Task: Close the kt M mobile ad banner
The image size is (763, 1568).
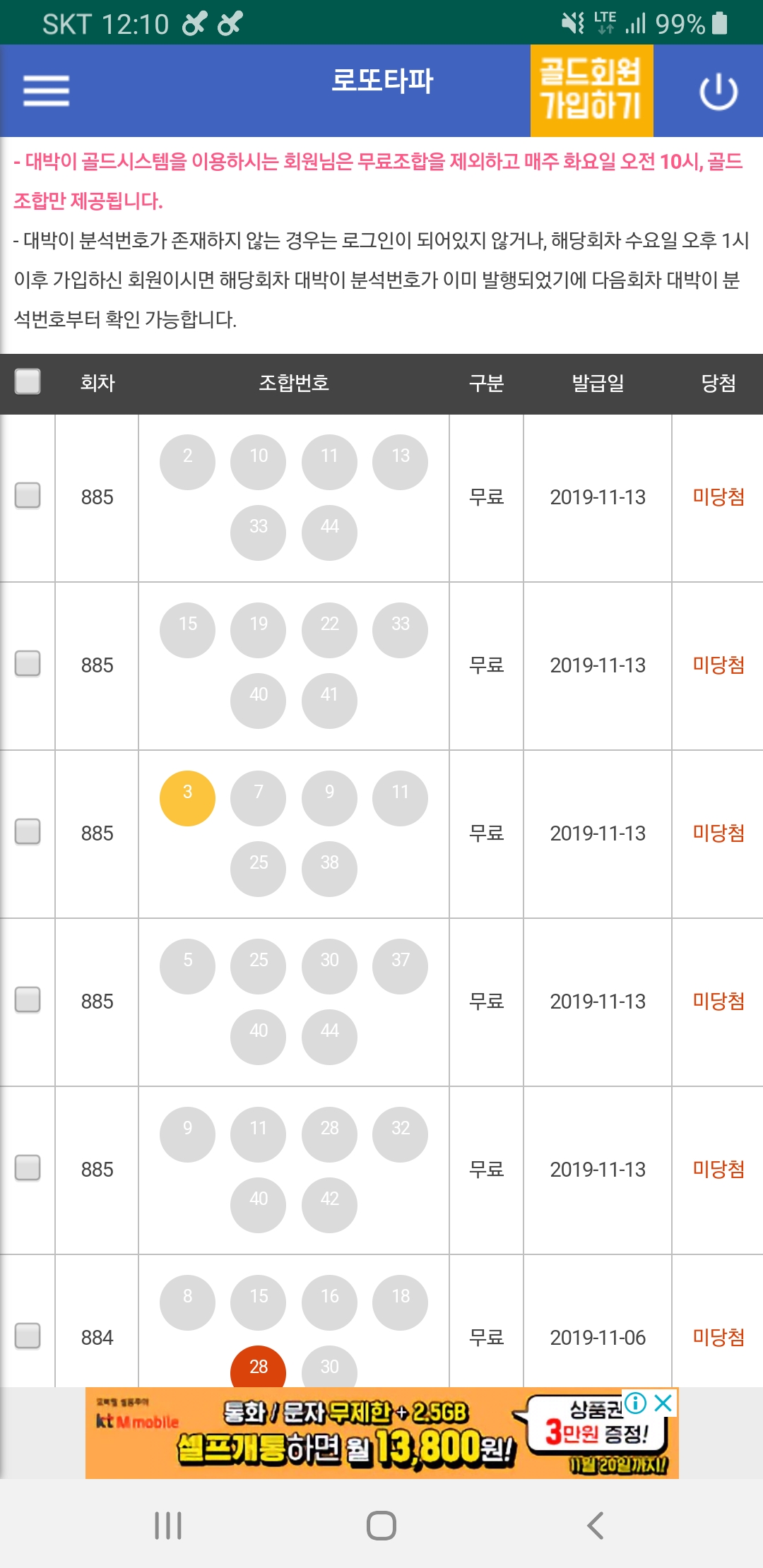Action: point(663,1403)
